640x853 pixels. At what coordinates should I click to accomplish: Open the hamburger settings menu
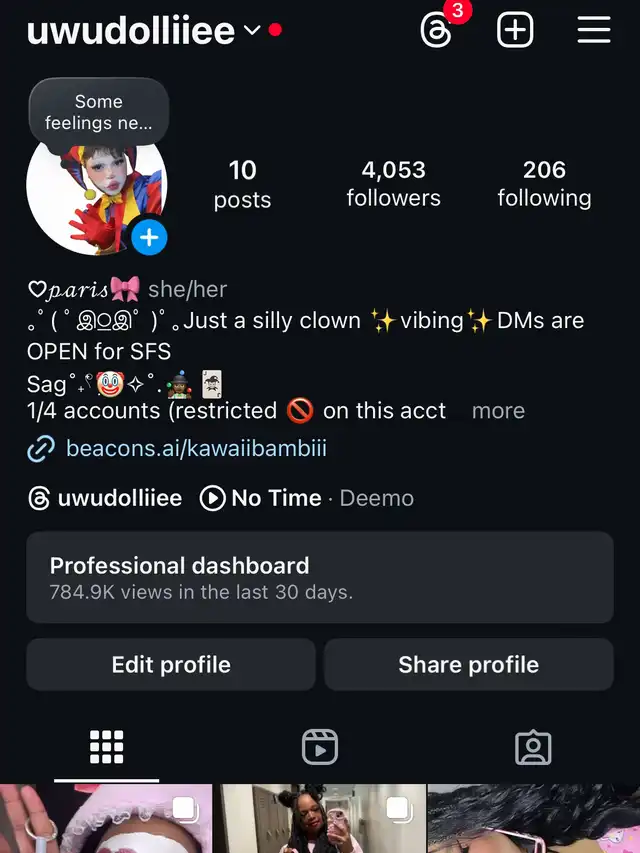click(594, 30)
